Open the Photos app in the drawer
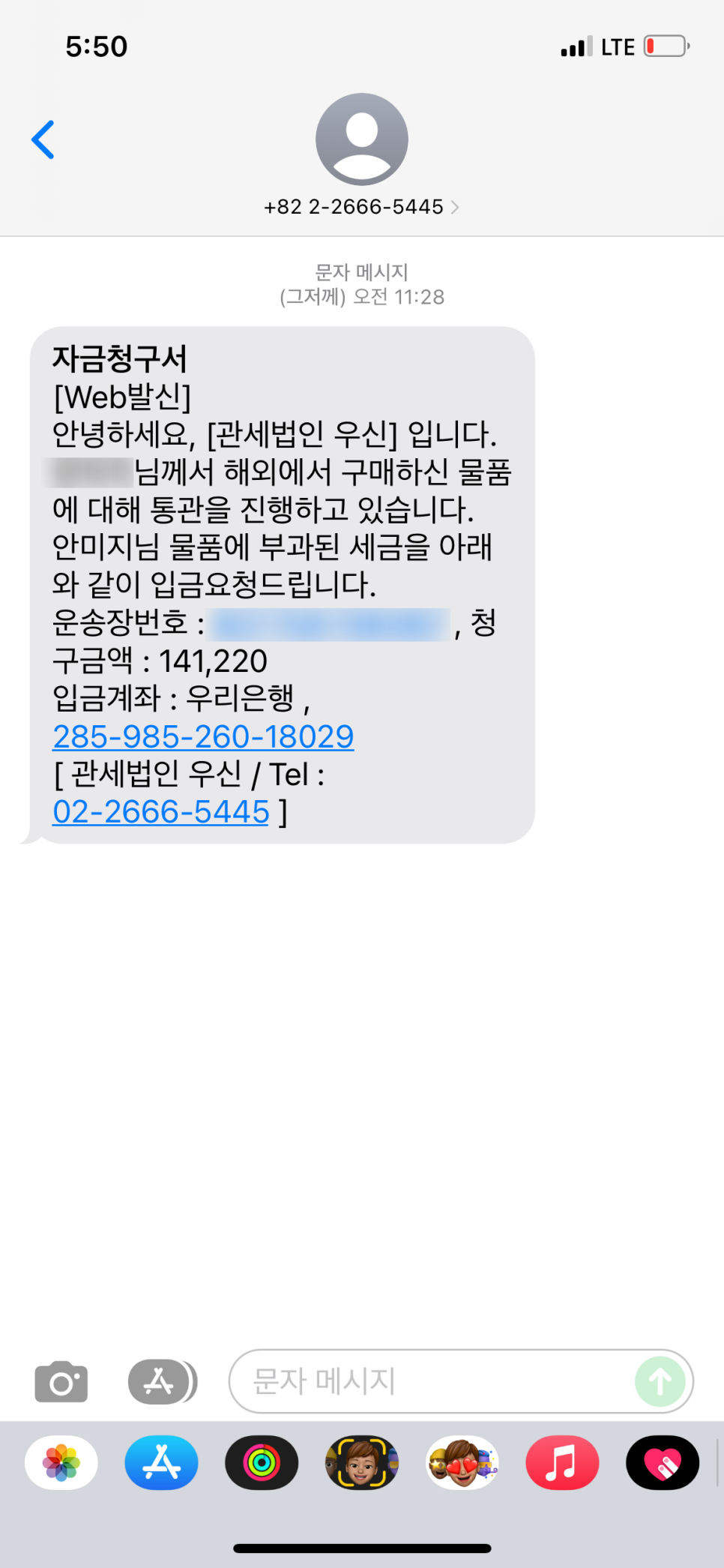This screenshot has width=724, height=1568. click(x=61, y=1462)
